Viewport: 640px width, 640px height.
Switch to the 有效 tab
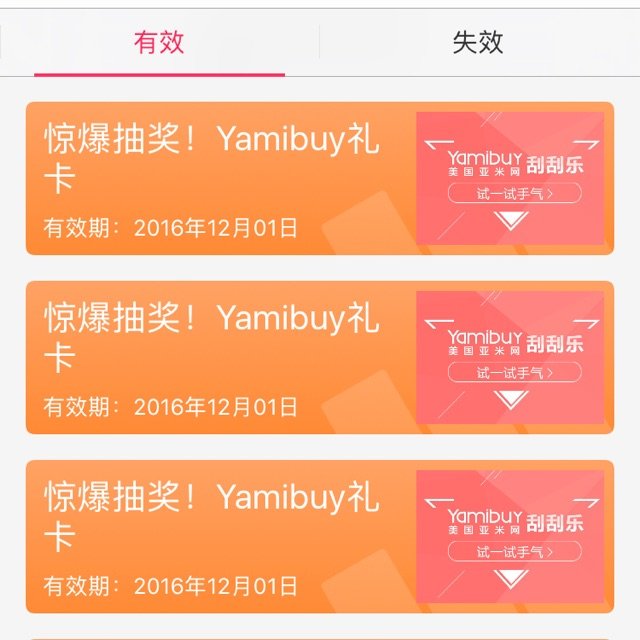[159, 43]
